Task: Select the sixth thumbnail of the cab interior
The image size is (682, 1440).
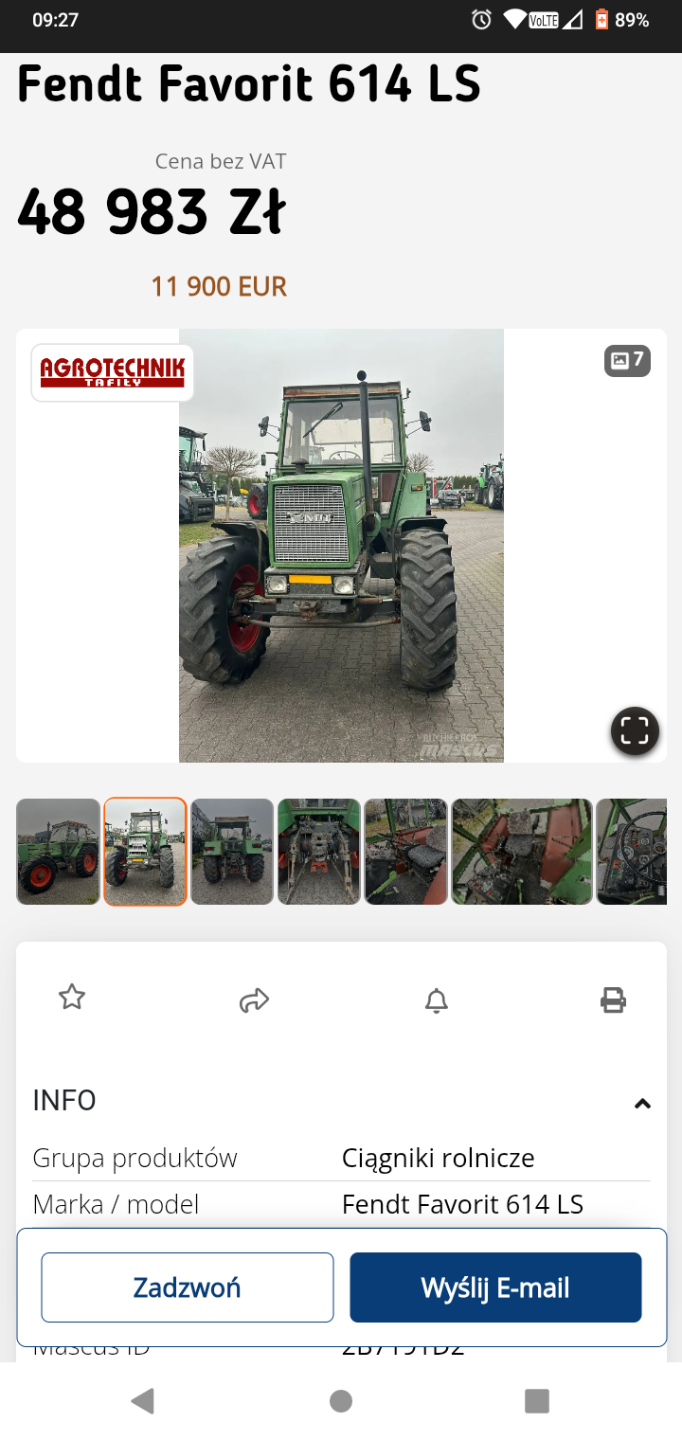Action: 522,852
